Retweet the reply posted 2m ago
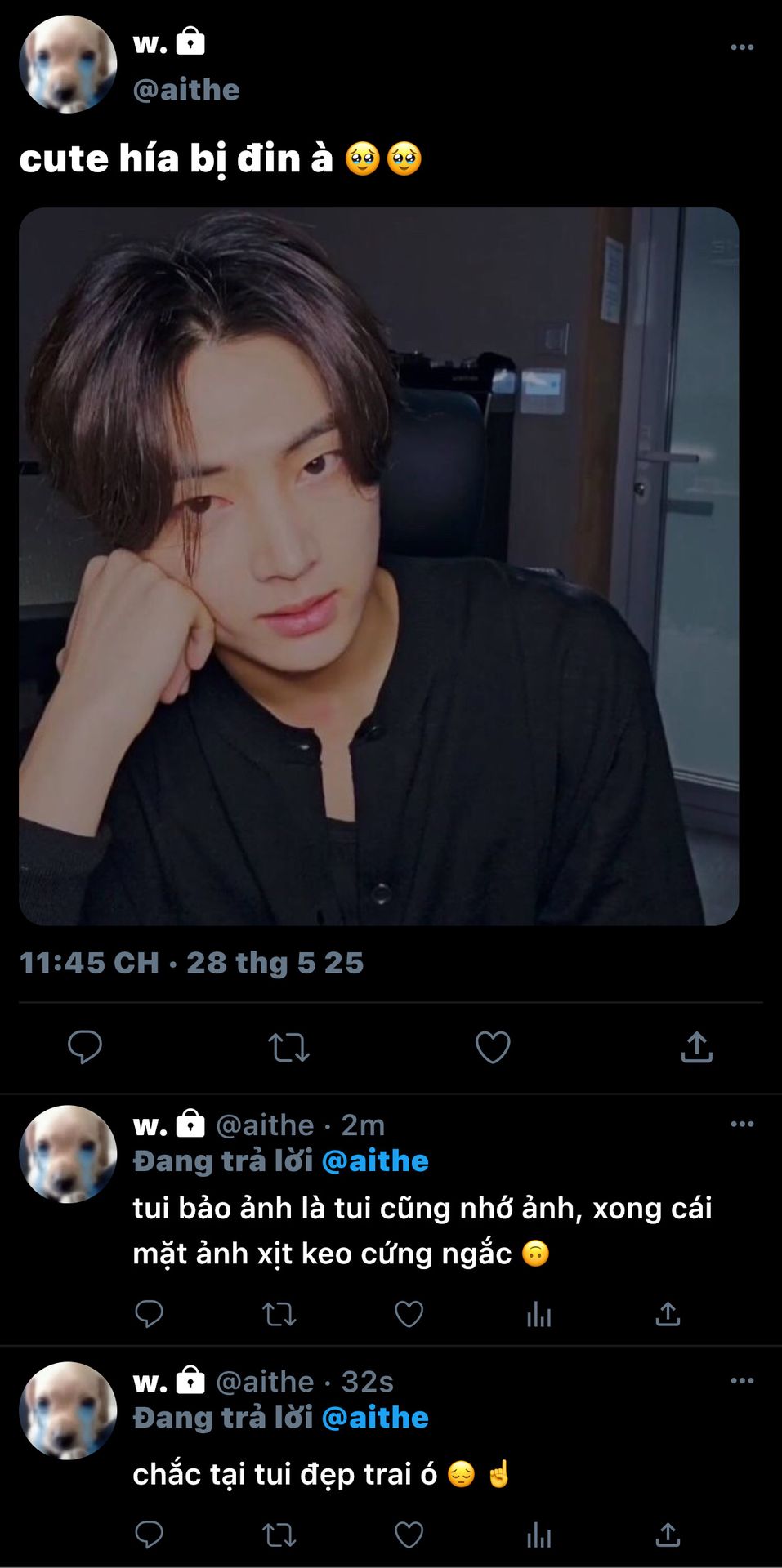The image size is (782, 1568). 279,1314
